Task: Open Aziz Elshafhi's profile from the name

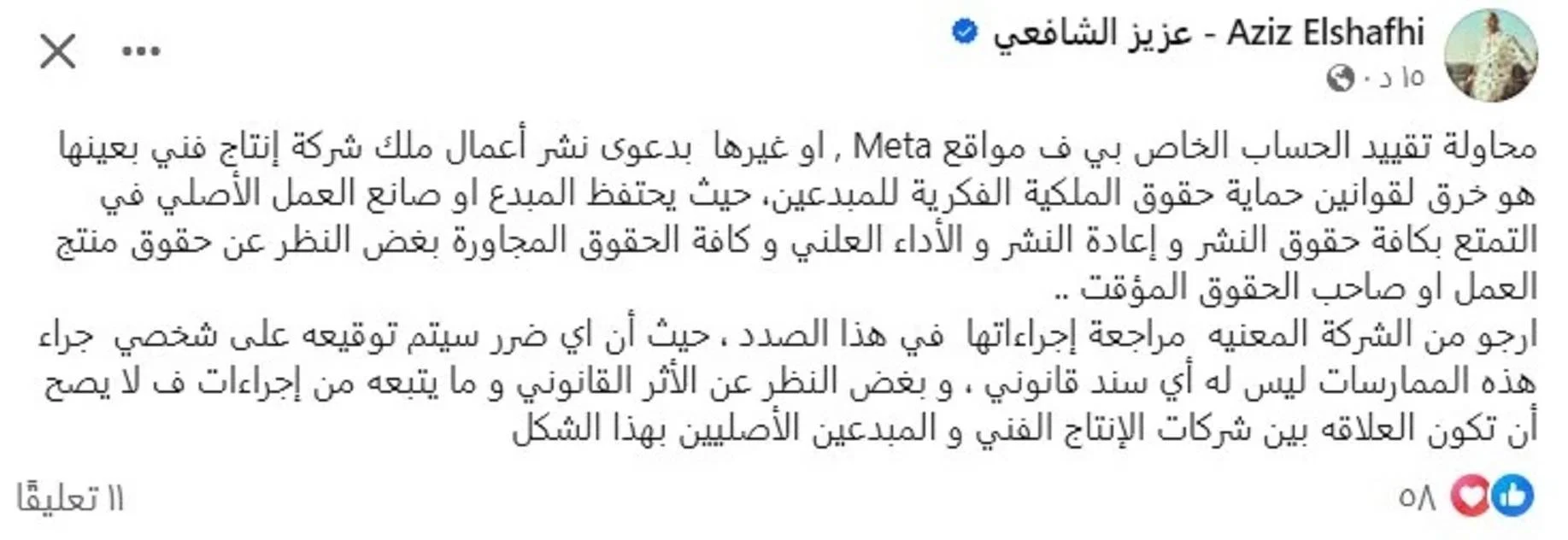Action: coord(1208,34)
